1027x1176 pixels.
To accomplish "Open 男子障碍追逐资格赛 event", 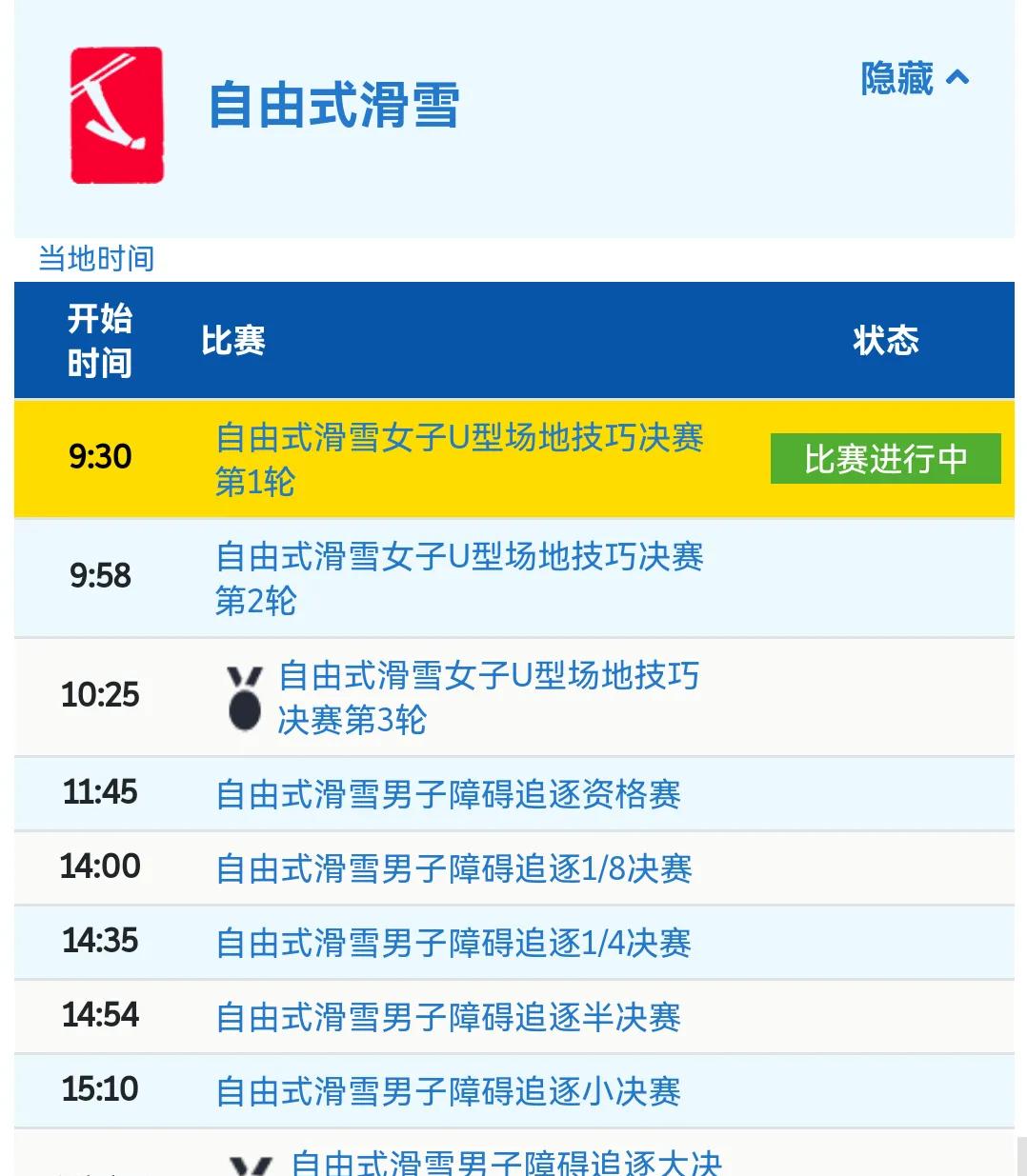I will (448, 794).
